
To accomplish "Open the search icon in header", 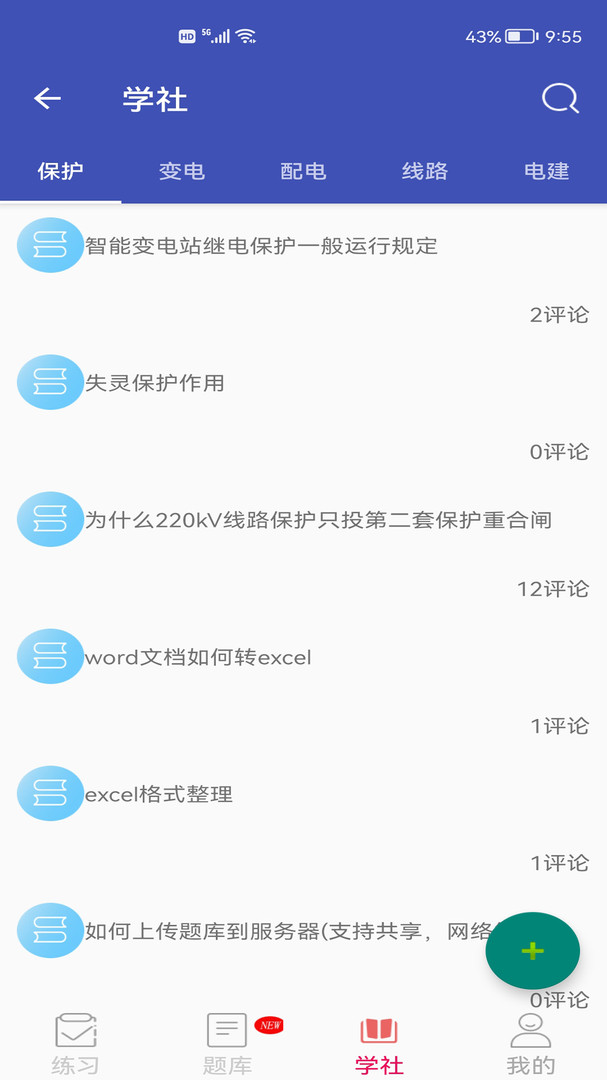I will [560, 98].
